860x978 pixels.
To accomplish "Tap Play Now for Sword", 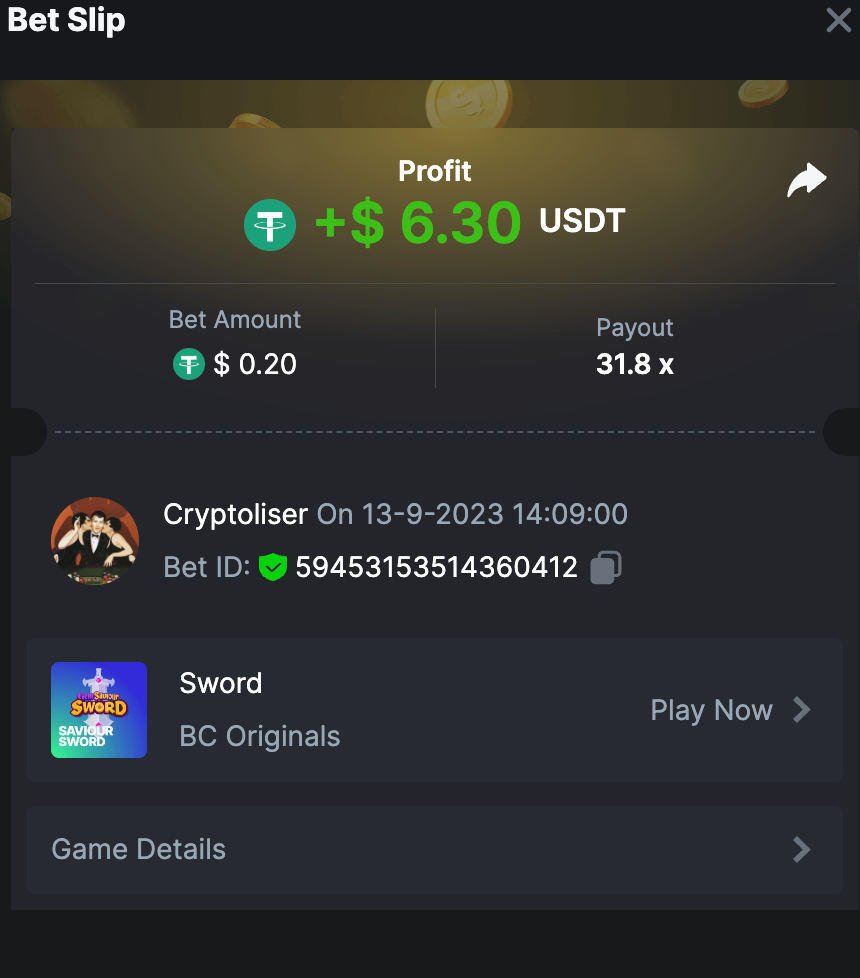I will coord(730,710).
